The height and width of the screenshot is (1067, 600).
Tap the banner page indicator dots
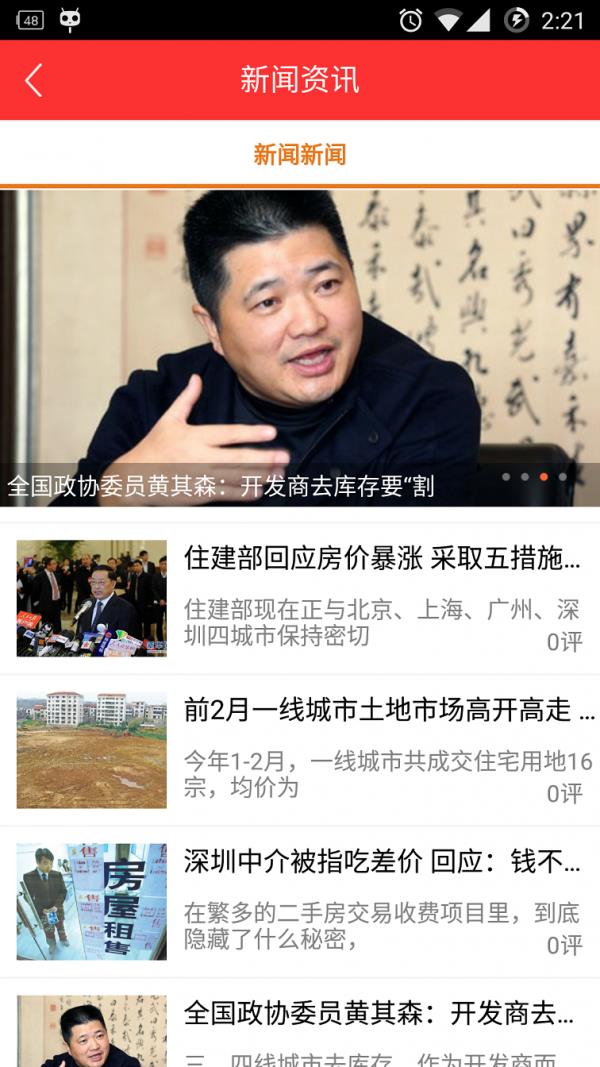click(534, 477)
